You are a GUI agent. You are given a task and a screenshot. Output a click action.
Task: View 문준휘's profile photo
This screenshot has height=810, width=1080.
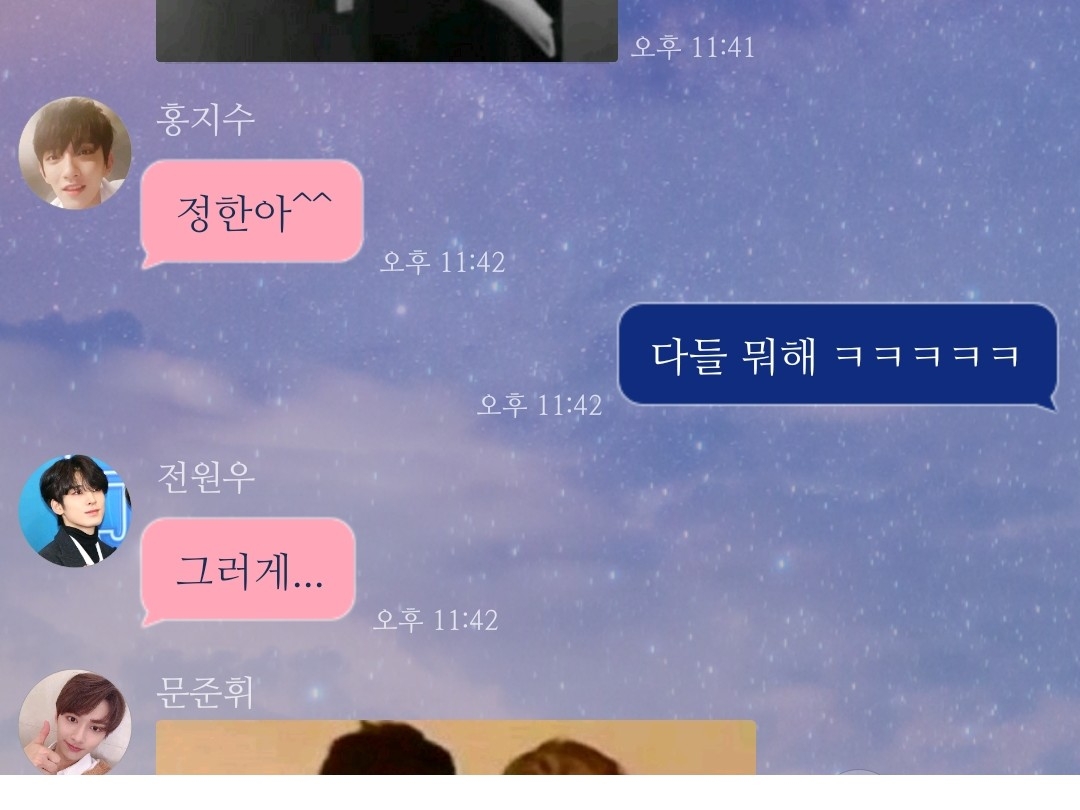click(75, 723)
